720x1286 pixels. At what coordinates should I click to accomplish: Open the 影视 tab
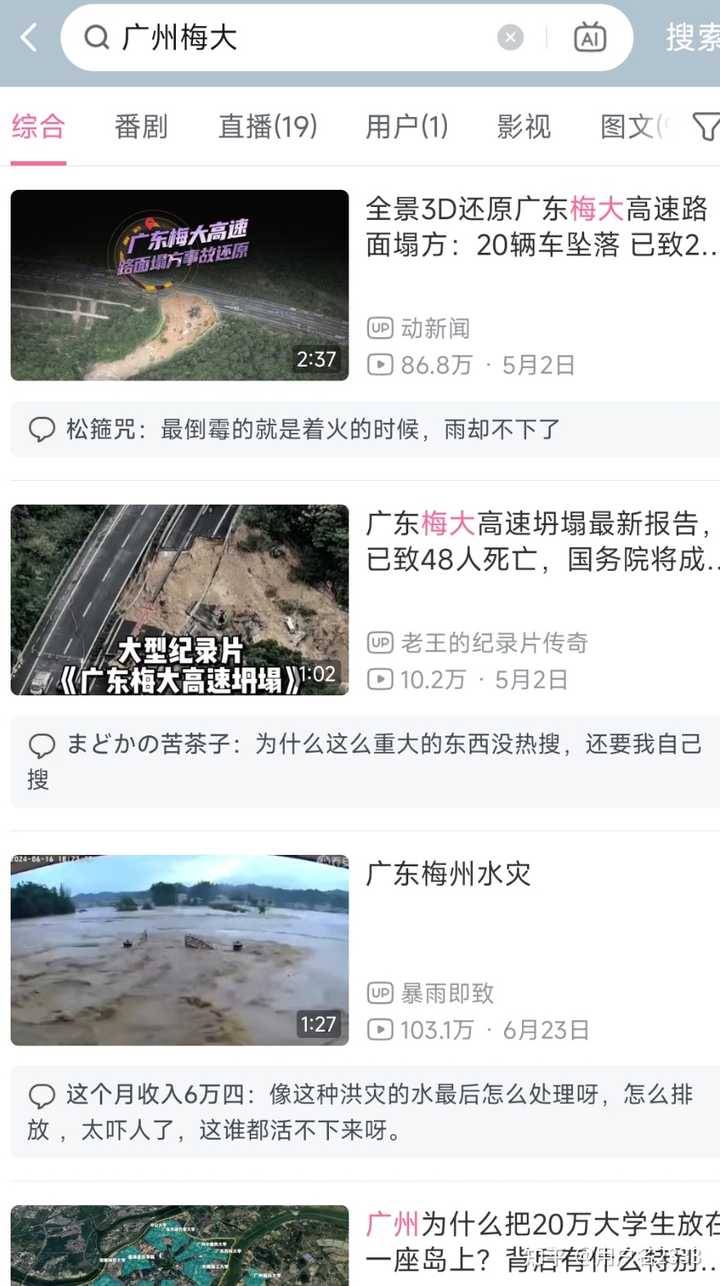click(523, 127)
